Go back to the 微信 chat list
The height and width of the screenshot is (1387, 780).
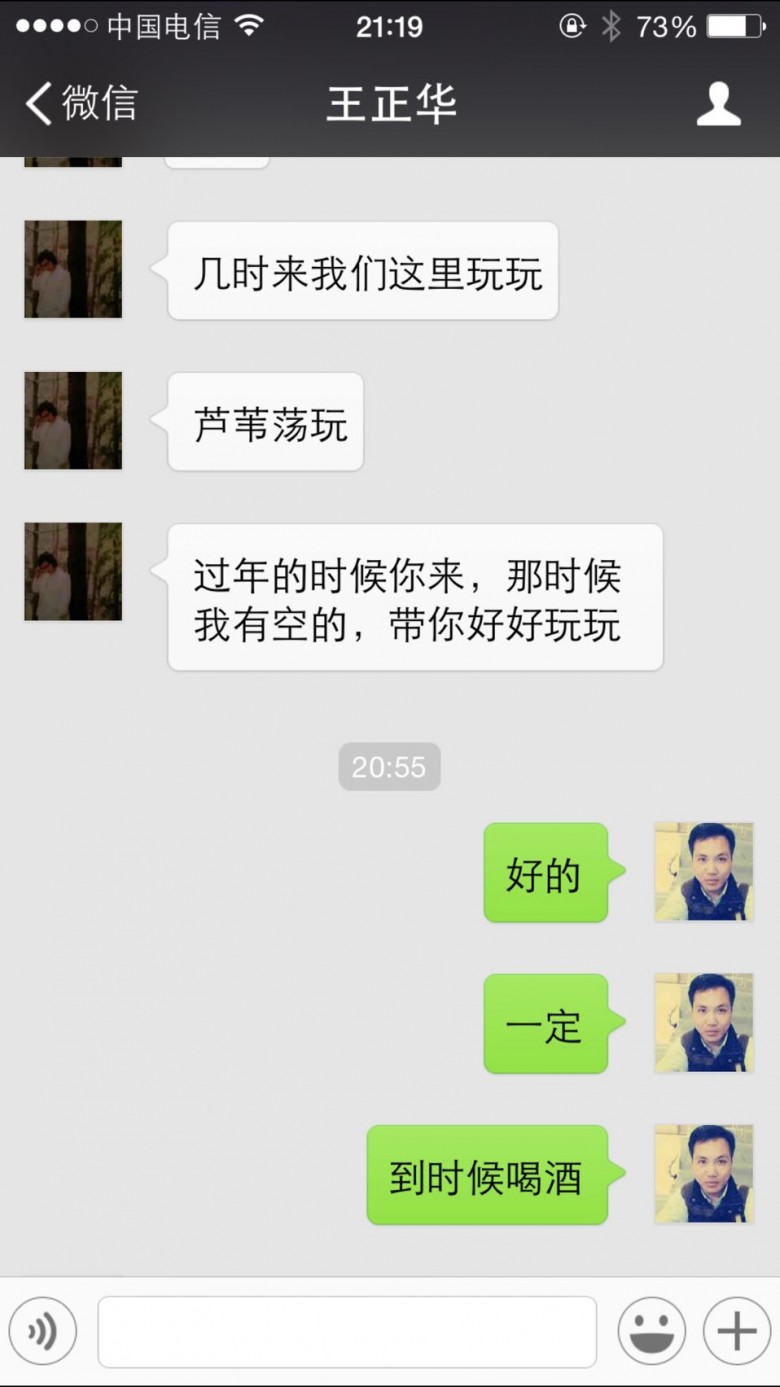pyautogui.click(x=80, y=104)
